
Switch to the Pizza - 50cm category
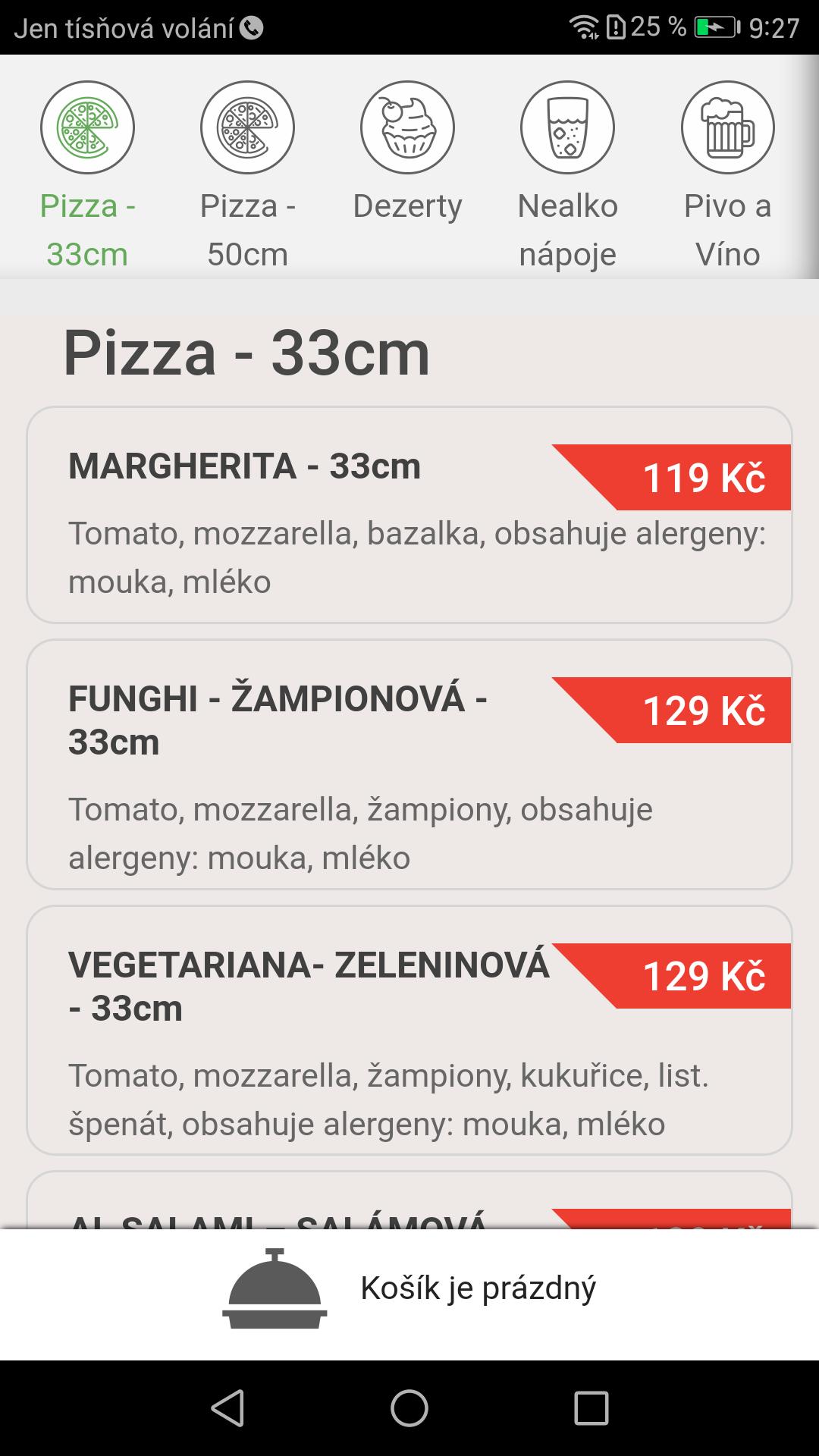tap(247, 176)
